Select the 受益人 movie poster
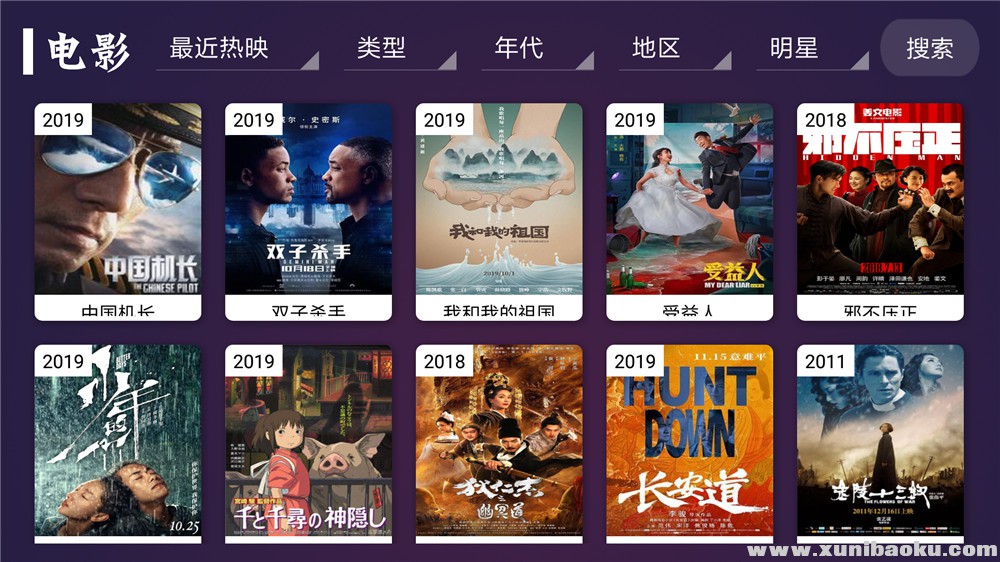The height and width of the screenshot is (562, 1000). [x=689, y=211]
